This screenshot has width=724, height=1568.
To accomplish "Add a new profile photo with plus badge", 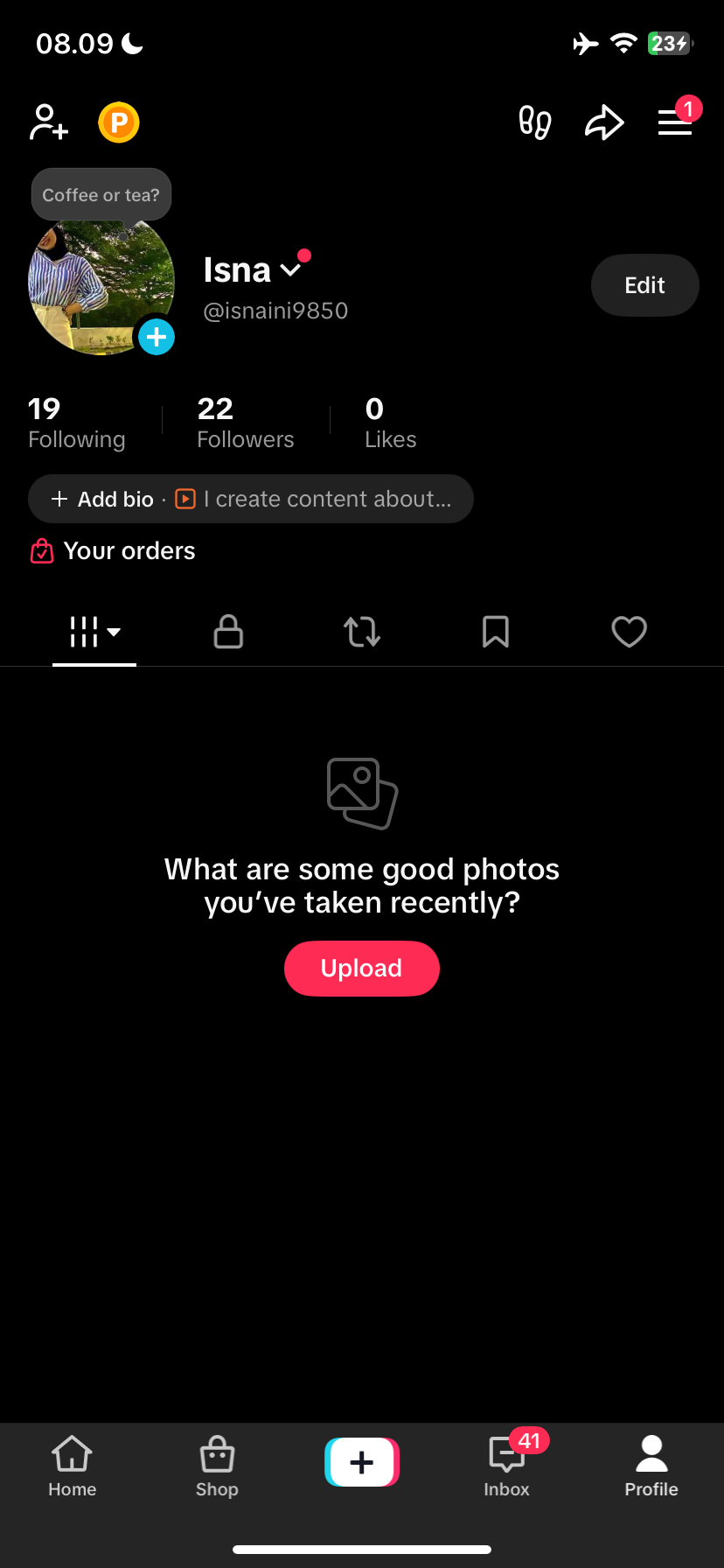I will [157, 337].
